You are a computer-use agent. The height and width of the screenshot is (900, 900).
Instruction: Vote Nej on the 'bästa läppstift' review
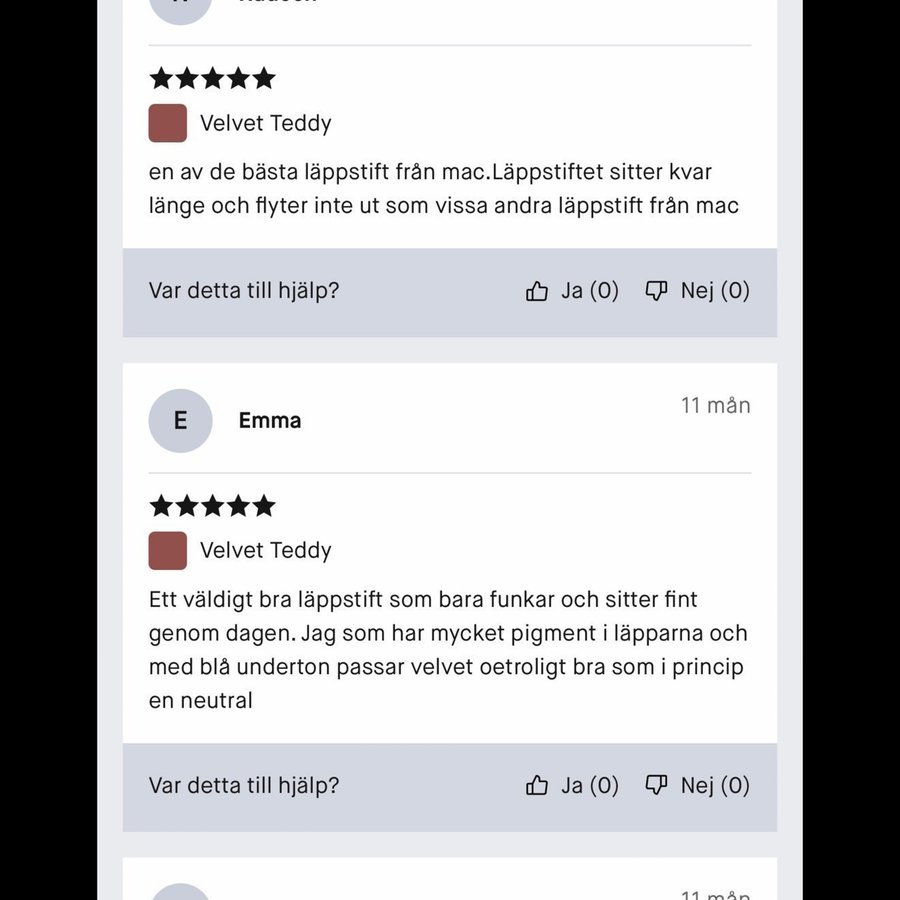[x=697, y=291]
